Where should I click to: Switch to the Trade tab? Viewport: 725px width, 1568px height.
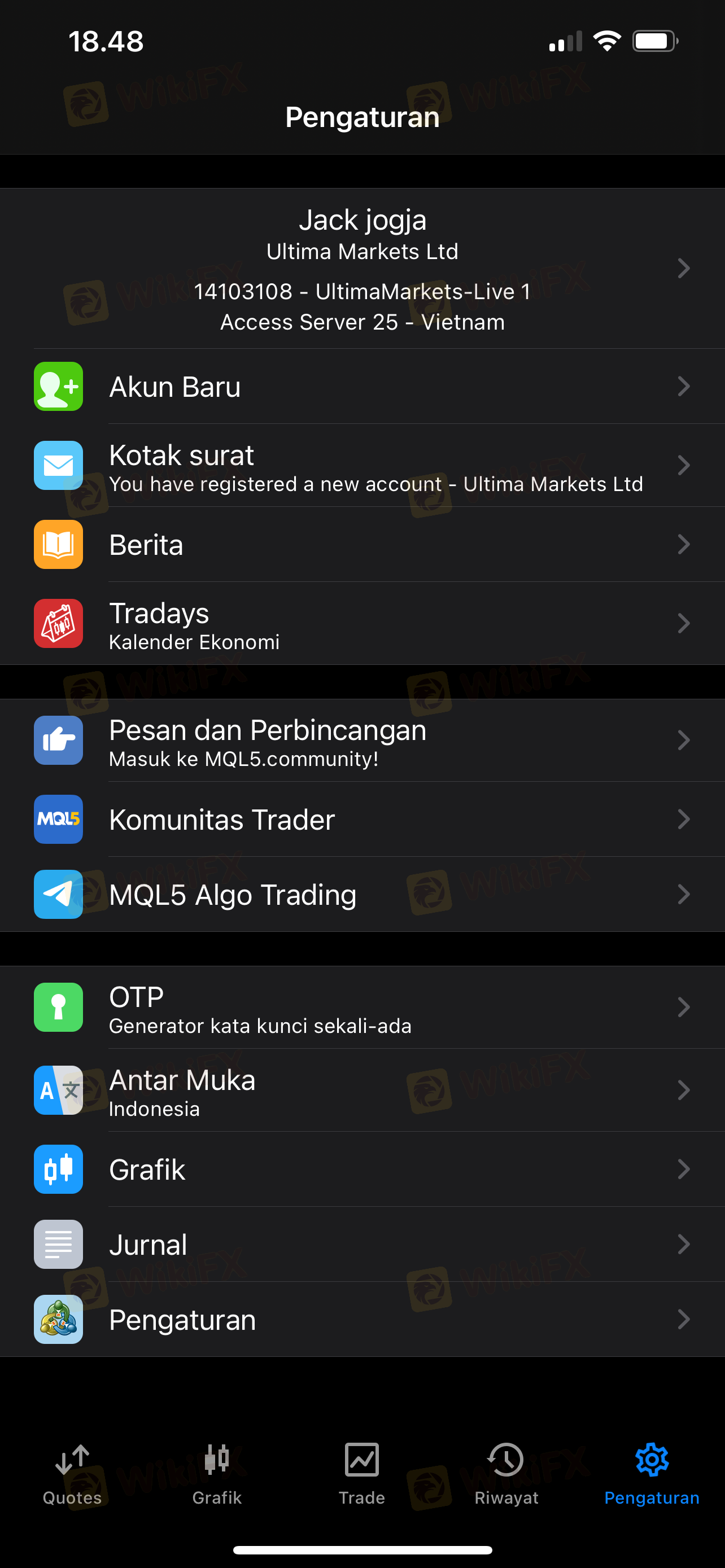[x=361, y=1473]
